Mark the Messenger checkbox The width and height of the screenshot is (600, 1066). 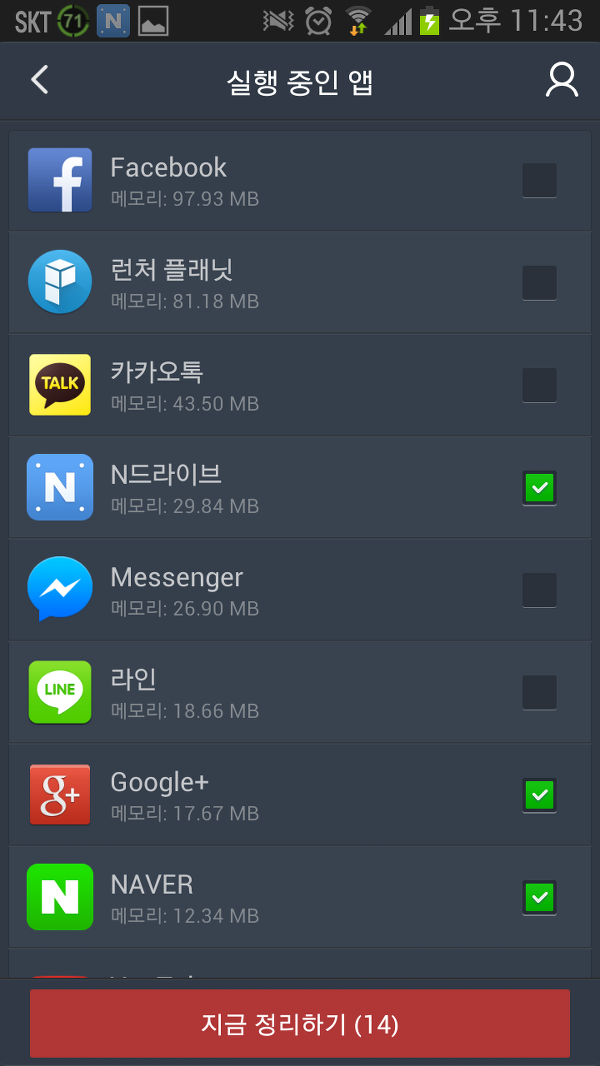[540, 590]
